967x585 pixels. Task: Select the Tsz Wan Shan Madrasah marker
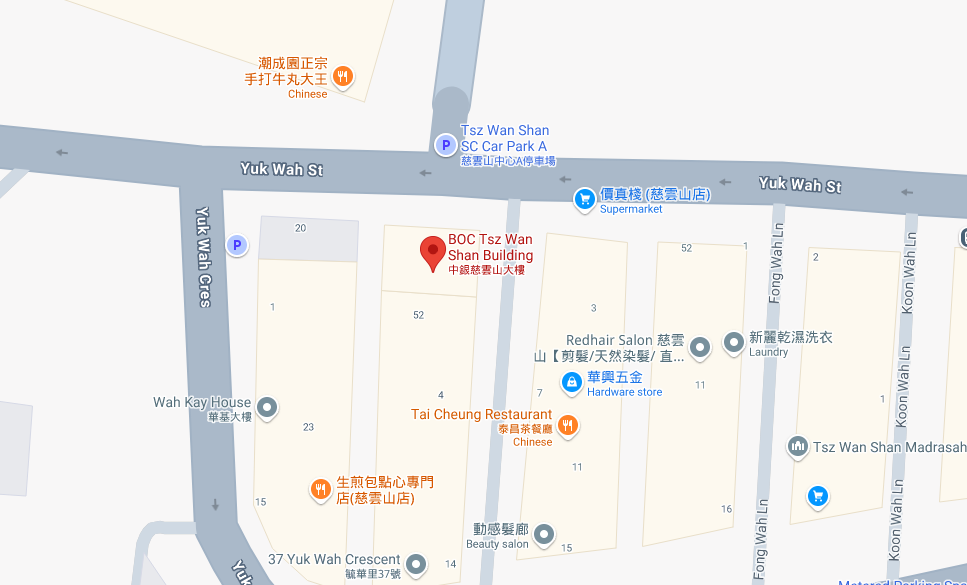coord(797,446)
